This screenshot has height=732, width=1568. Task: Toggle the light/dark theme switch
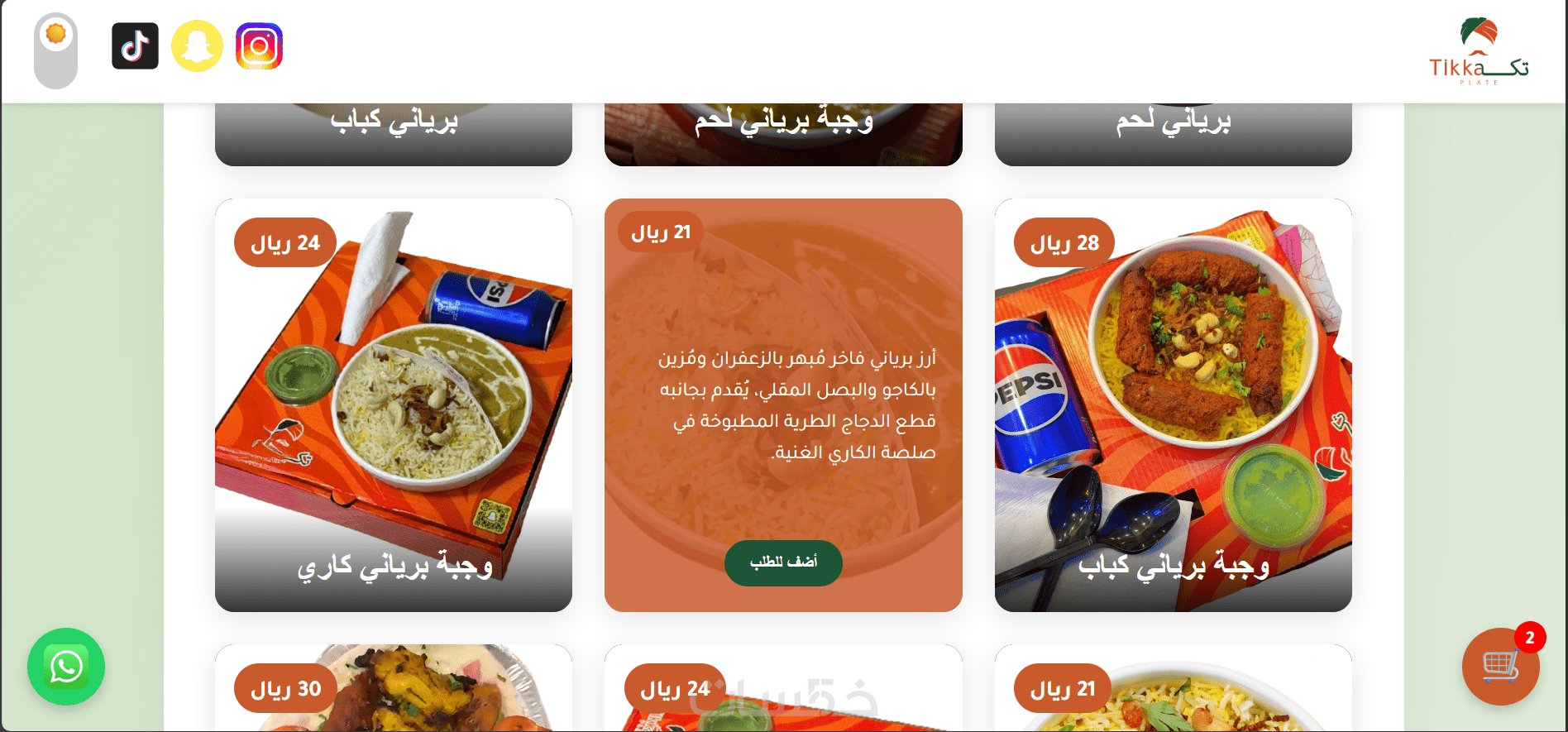click(x=55, y=50)
